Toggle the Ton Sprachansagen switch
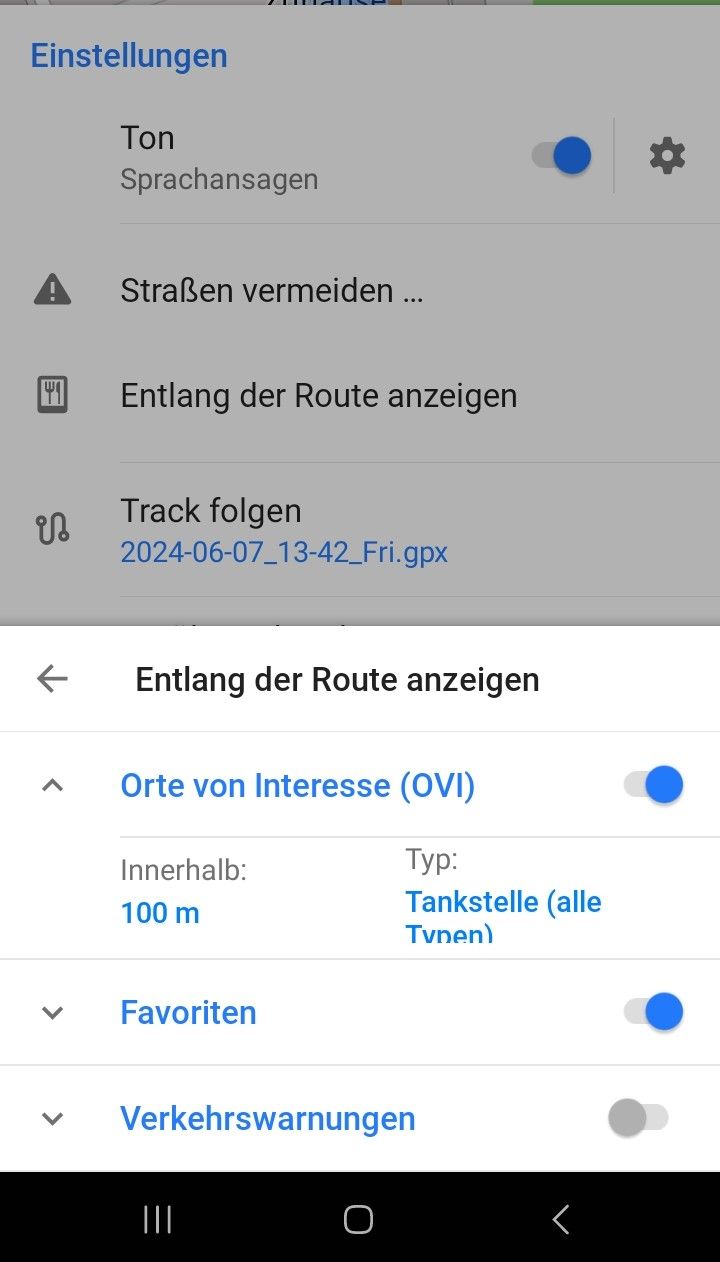Viewport: 720px width, 1262px height. [561, 156]
